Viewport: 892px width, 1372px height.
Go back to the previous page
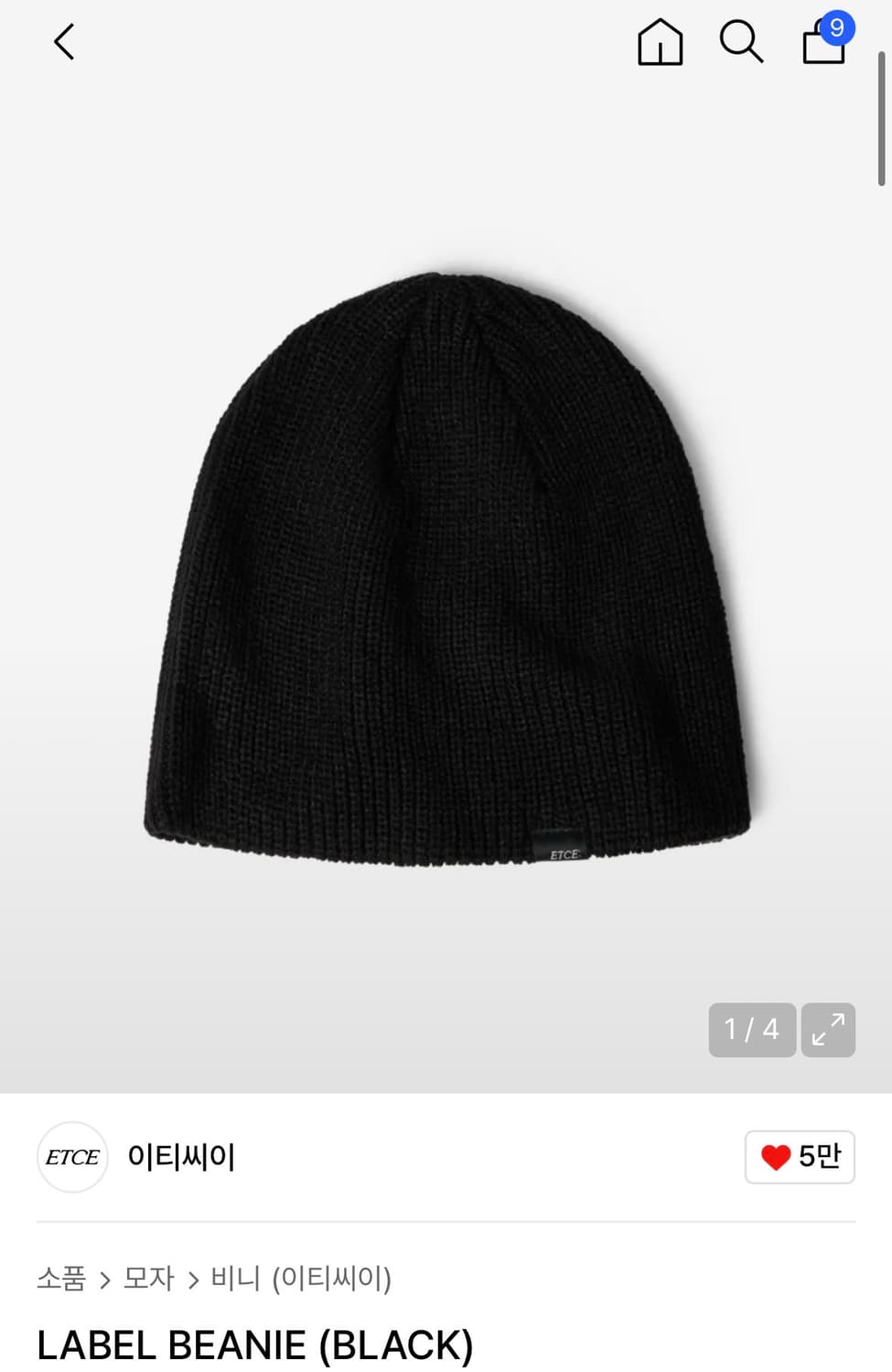(64, 42)
